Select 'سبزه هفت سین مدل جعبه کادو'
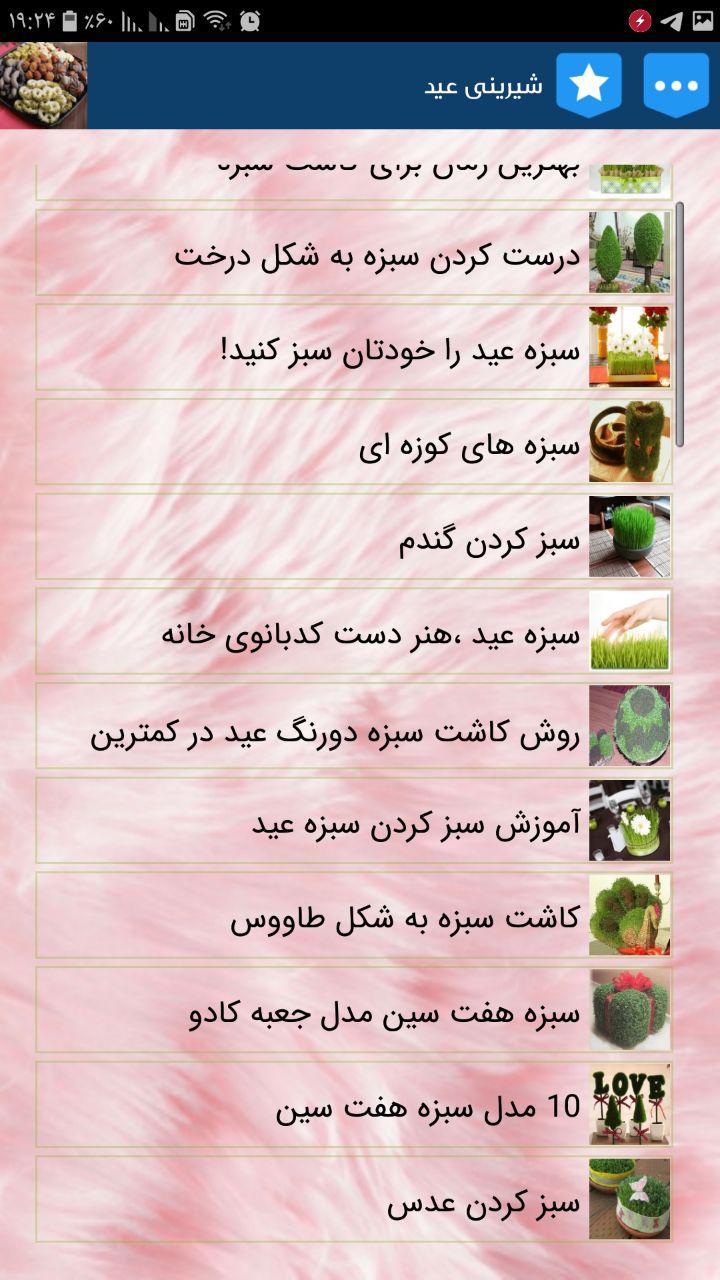This screenshot has height=1280, width=720. 355,1009
